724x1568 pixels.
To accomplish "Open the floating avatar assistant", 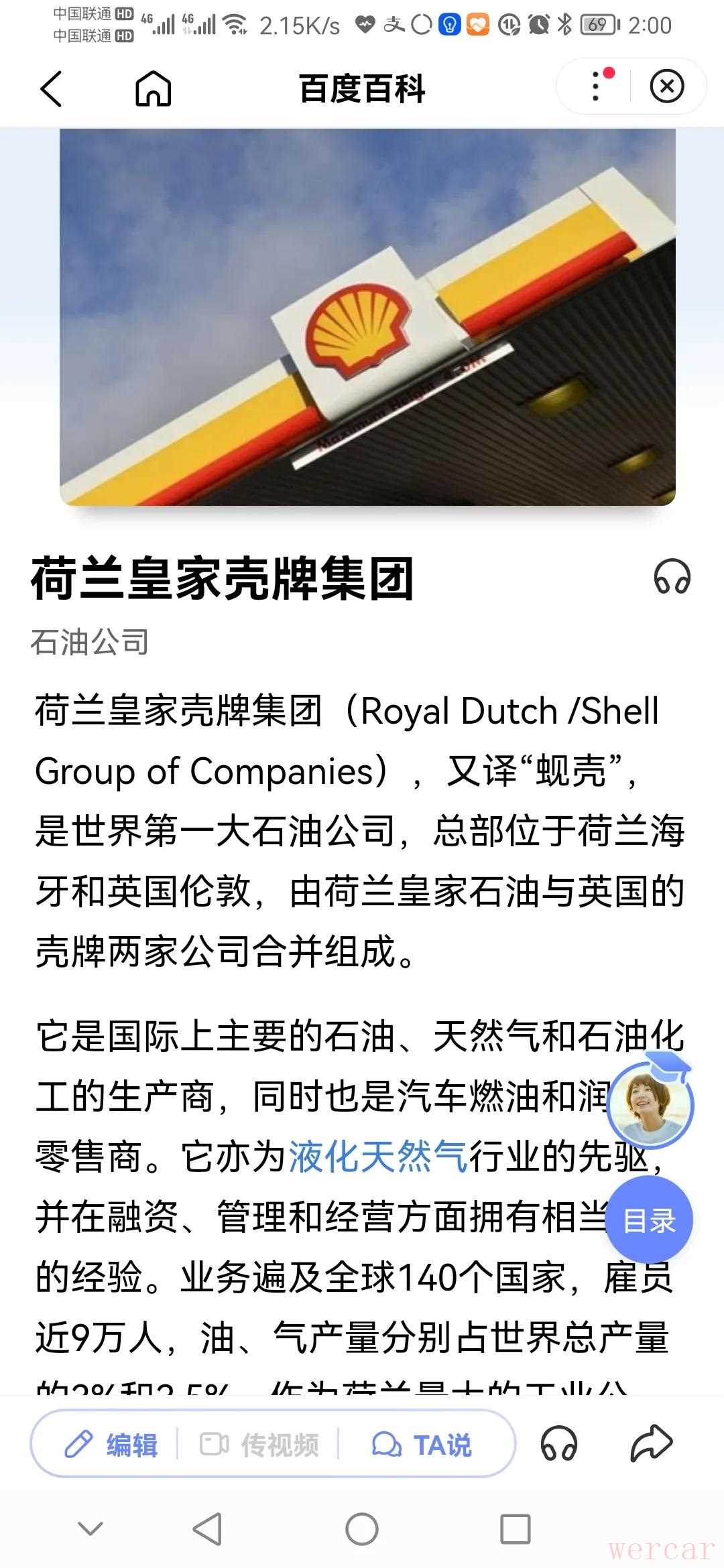I will pos(650,1104).
